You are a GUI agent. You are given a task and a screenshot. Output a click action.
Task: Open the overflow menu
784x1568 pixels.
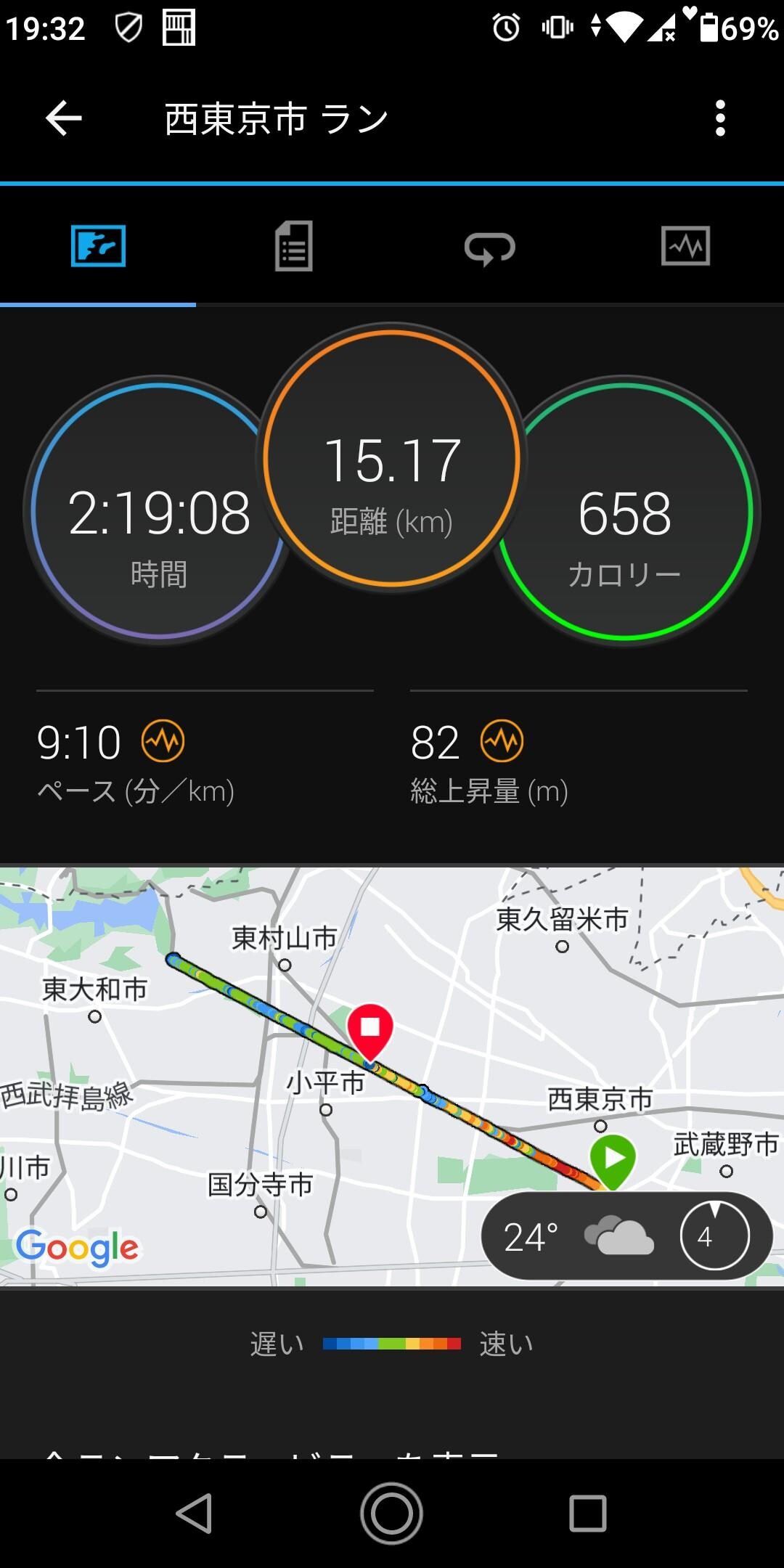coord(719,118)
